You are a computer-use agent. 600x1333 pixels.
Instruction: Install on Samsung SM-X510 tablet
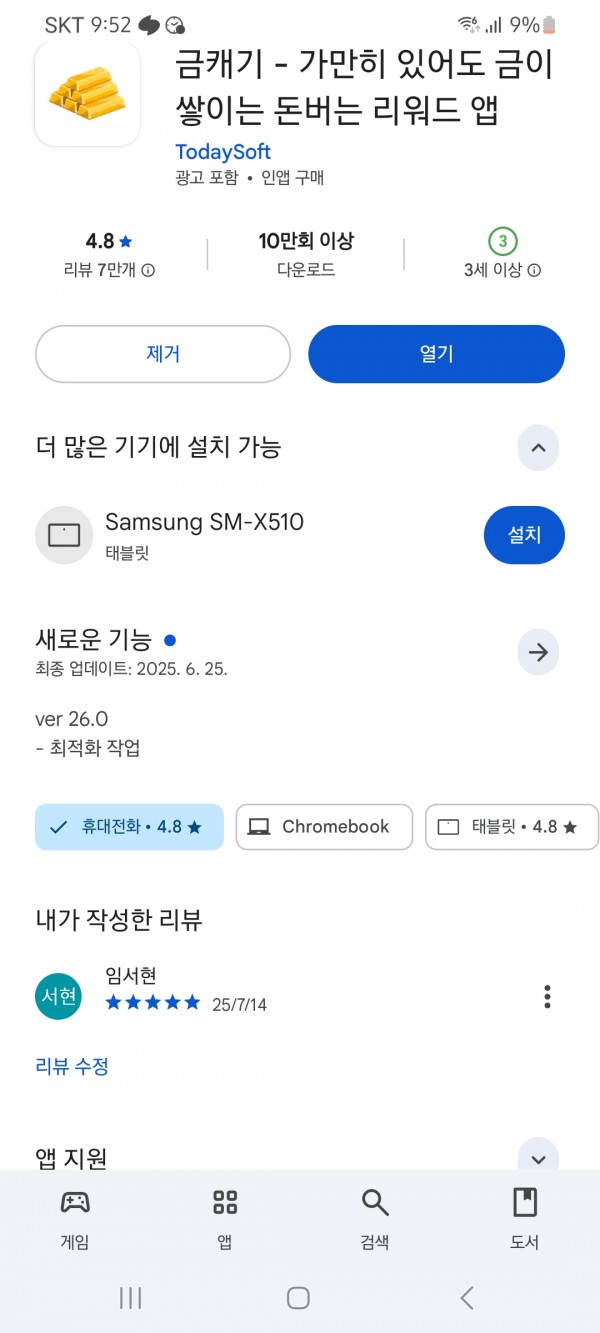click(x=524, y=535)
